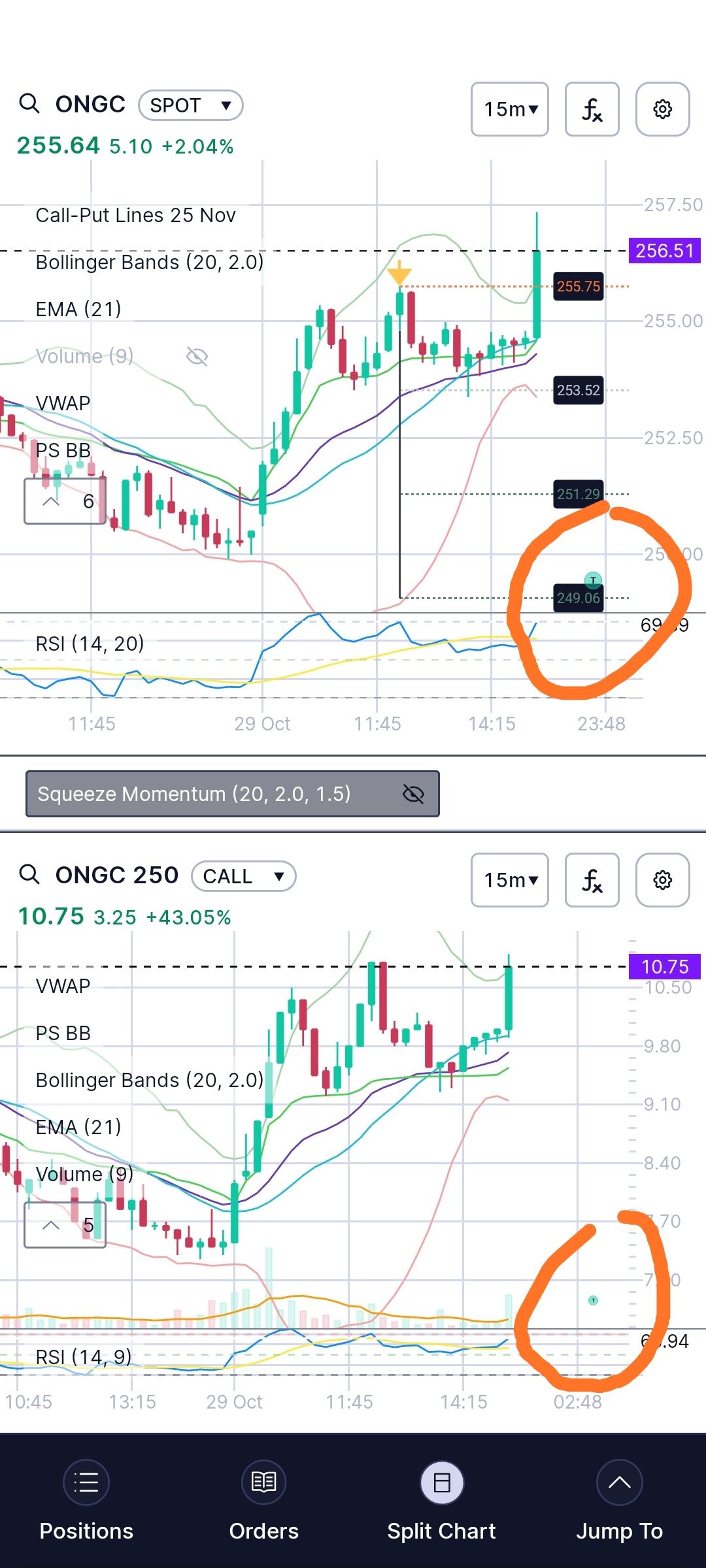The image size is (706, 1568).
Task: Open indicators (fx) on ONGC 250 chart
Action: click(x=592, y=880)
